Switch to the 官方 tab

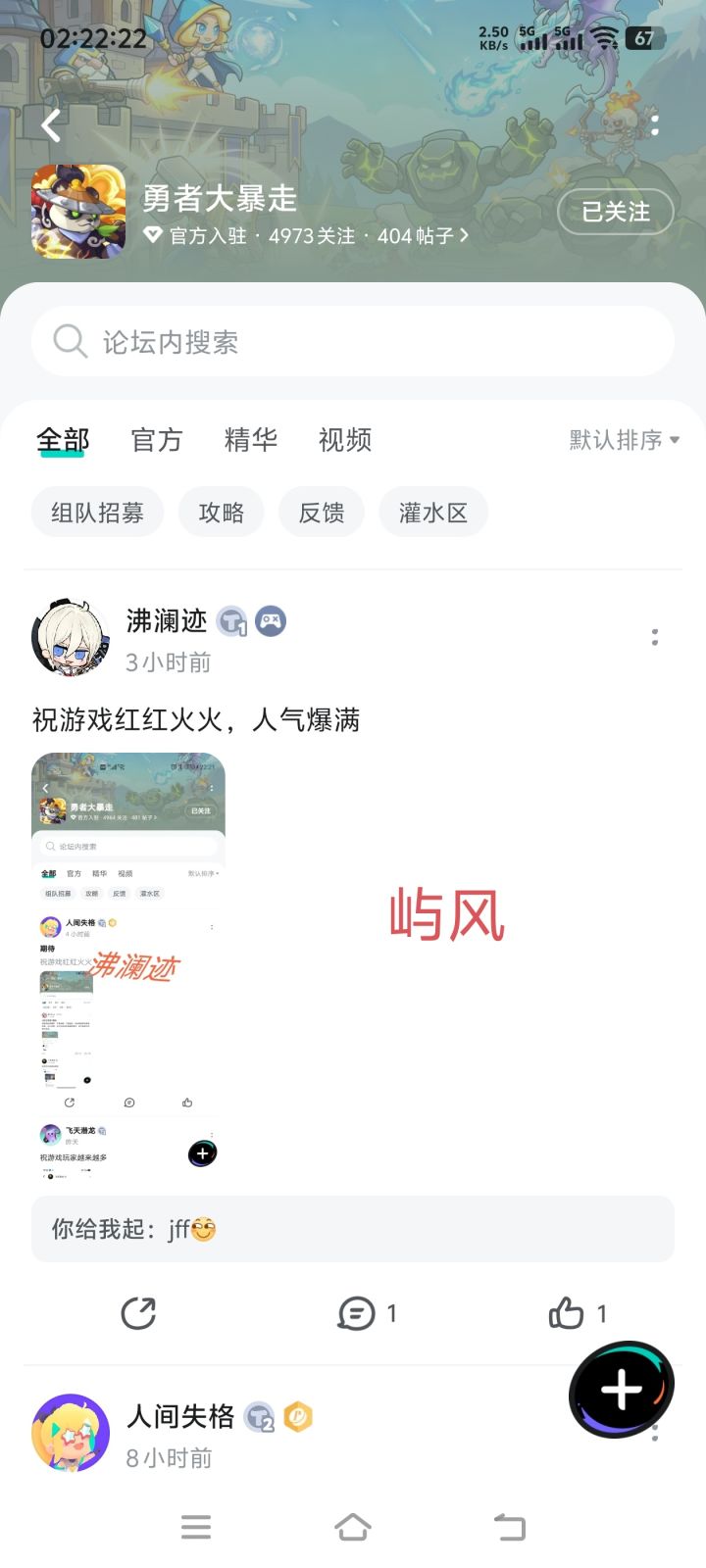coord(156,440)
